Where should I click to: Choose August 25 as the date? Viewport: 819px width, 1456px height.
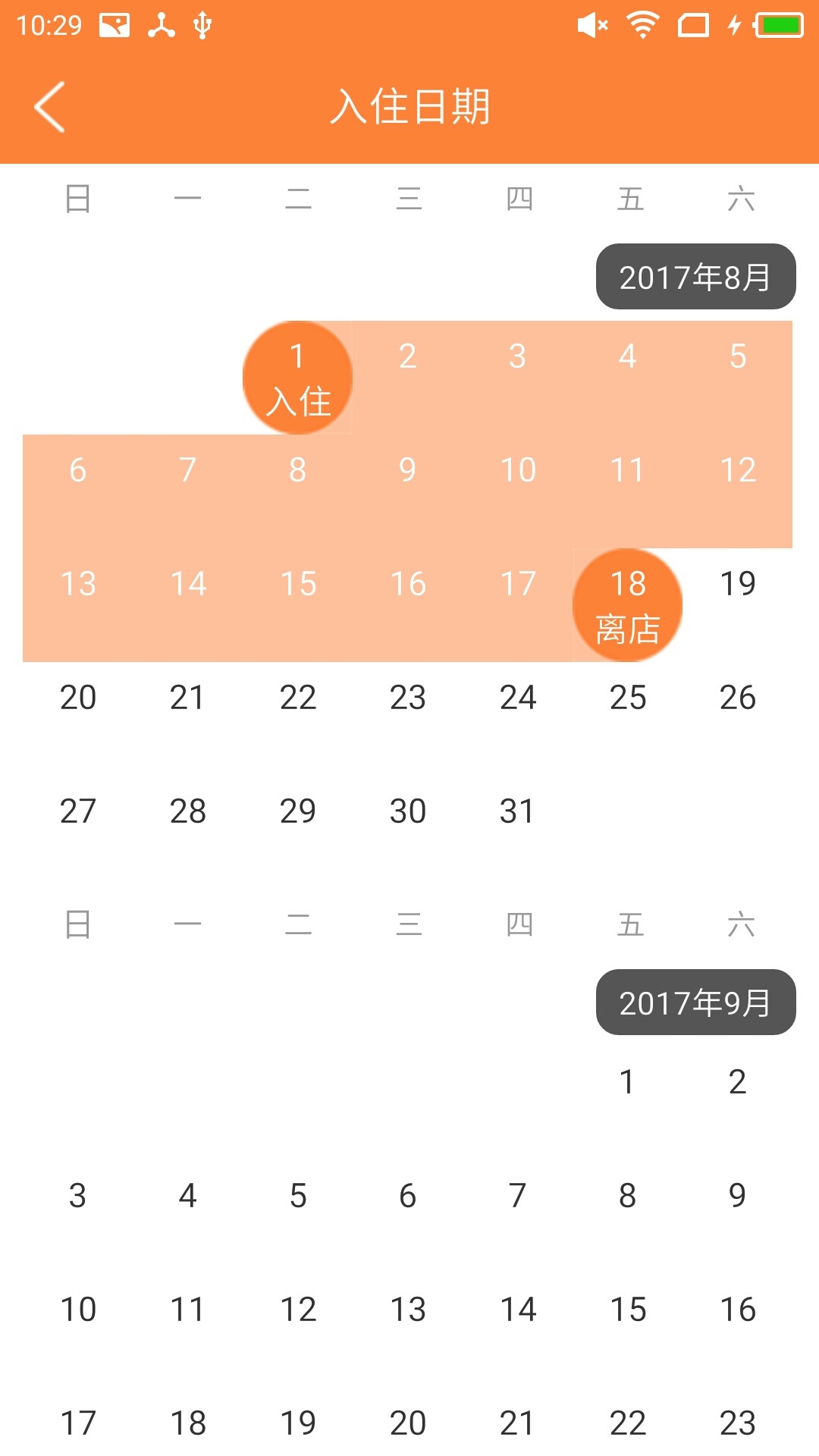click(x=627, y=698)
